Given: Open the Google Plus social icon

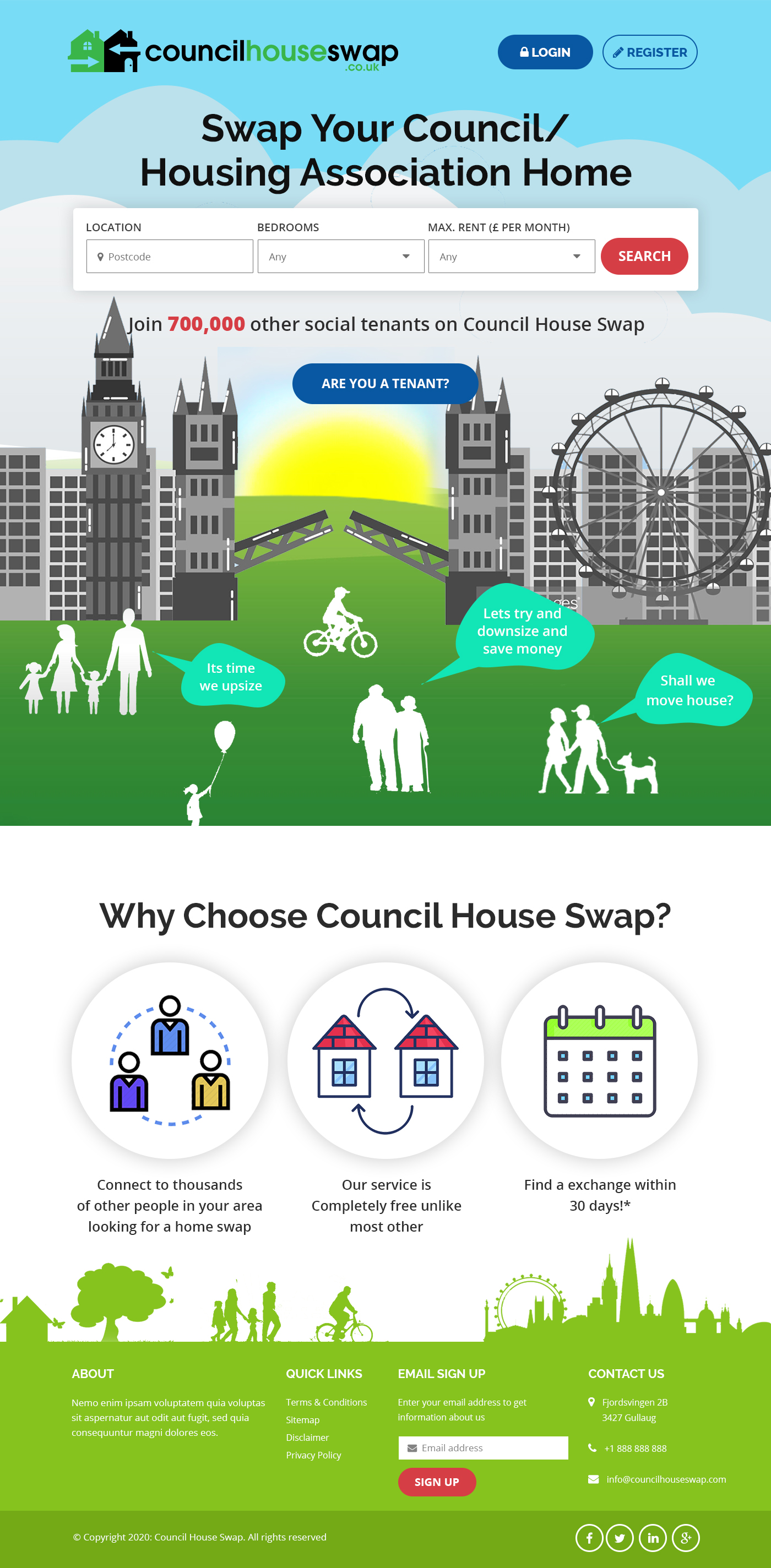Looking at the screenshot, I should click(685, 1538).
